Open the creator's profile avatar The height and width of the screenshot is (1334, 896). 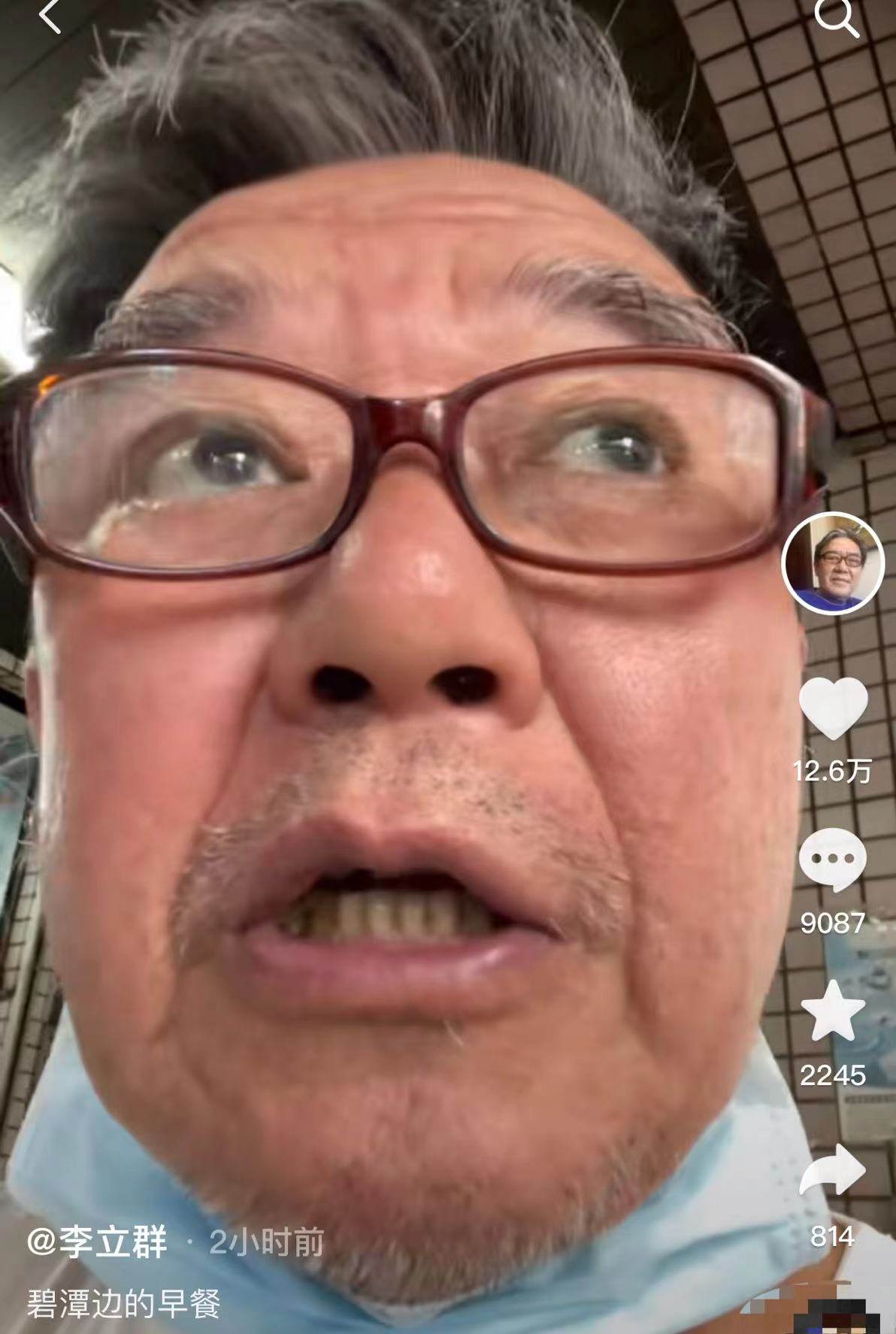832,564
